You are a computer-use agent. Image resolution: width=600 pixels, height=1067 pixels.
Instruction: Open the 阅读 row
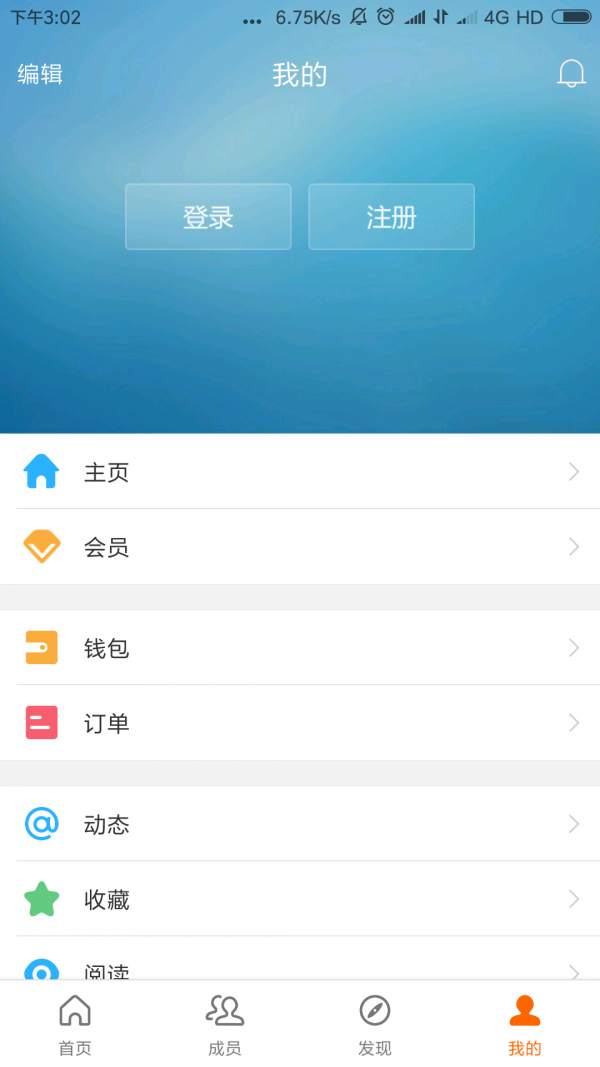pos(300,966)
